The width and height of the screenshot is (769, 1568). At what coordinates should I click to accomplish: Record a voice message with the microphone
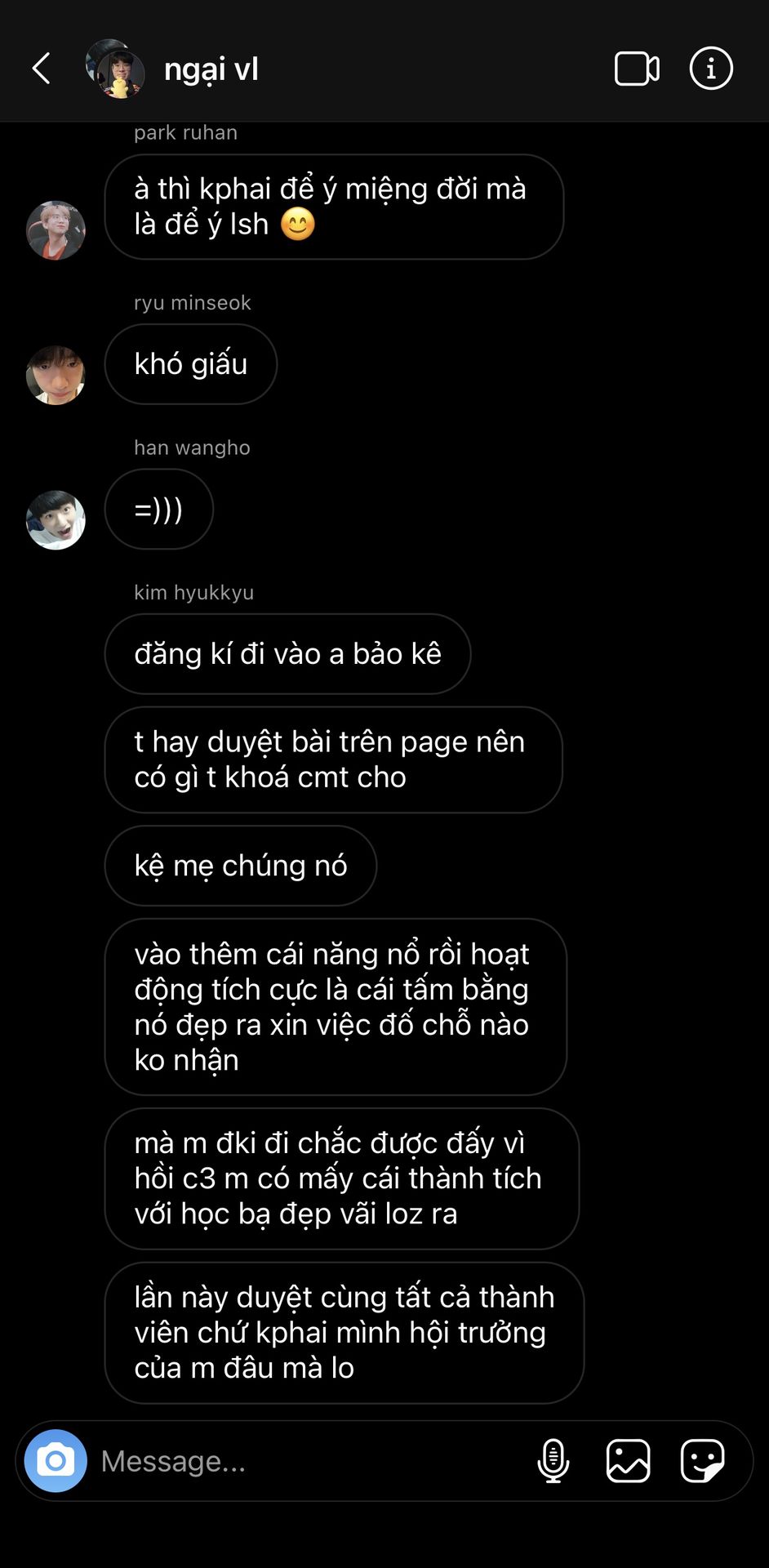pyautogui.click(x=553, y=1460)
